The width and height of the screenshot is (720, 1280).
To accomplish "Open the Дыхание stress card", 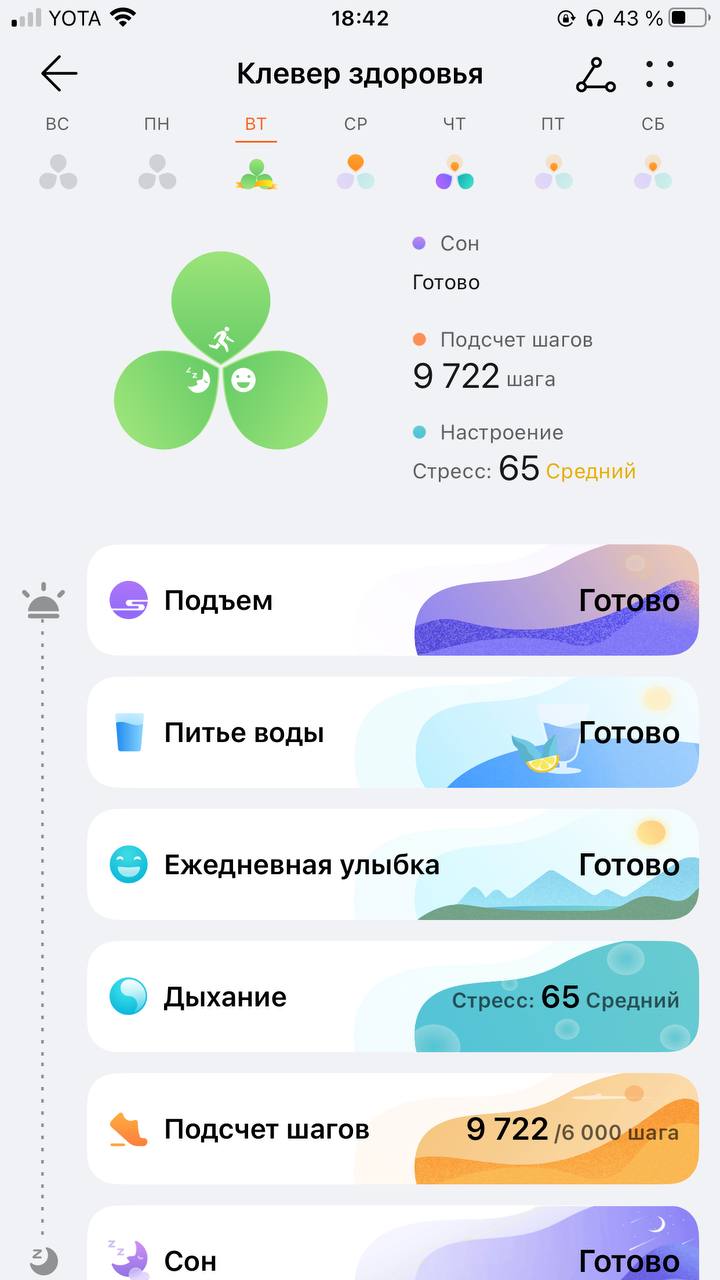I will pos(393,996).
